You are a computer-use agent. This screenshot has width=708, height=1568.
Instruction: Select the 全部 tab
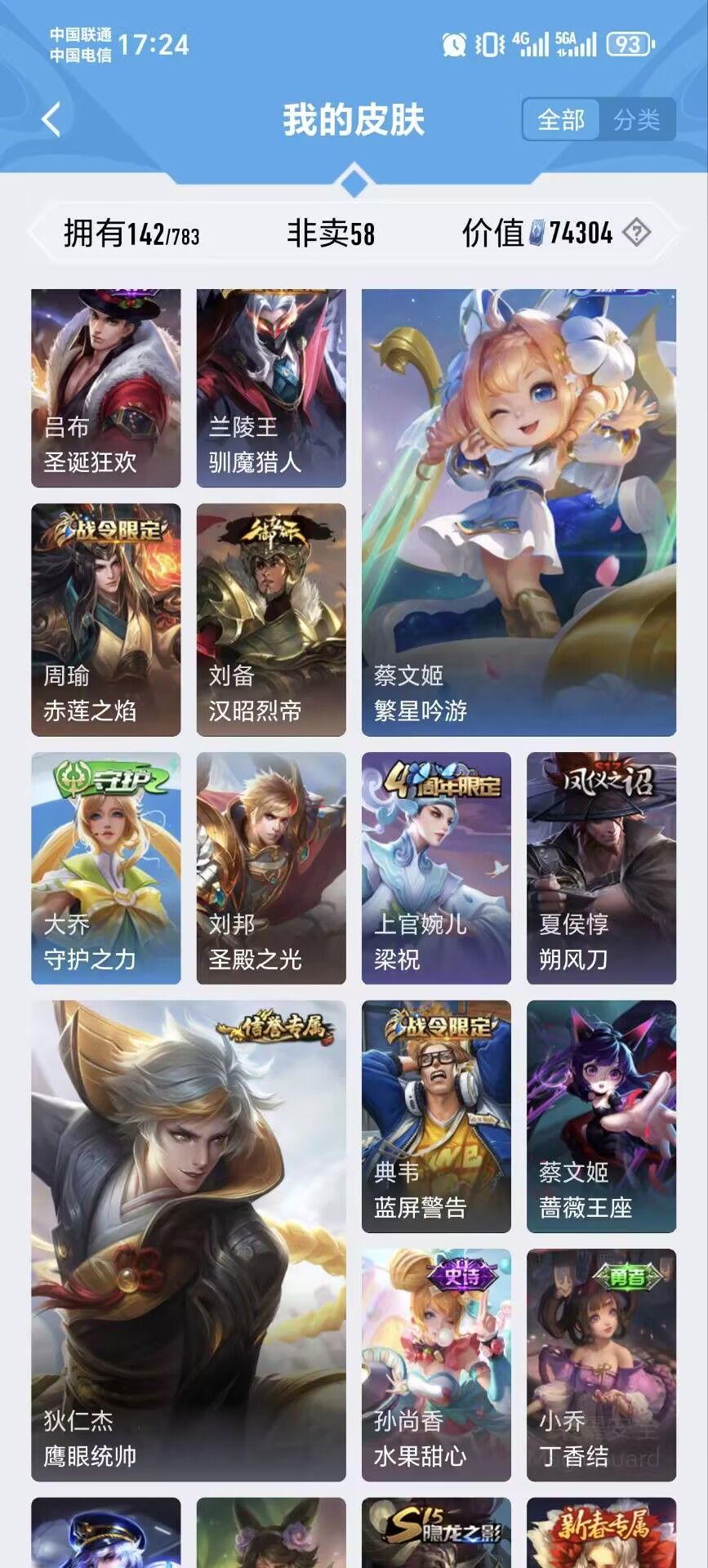click(561, 120)
